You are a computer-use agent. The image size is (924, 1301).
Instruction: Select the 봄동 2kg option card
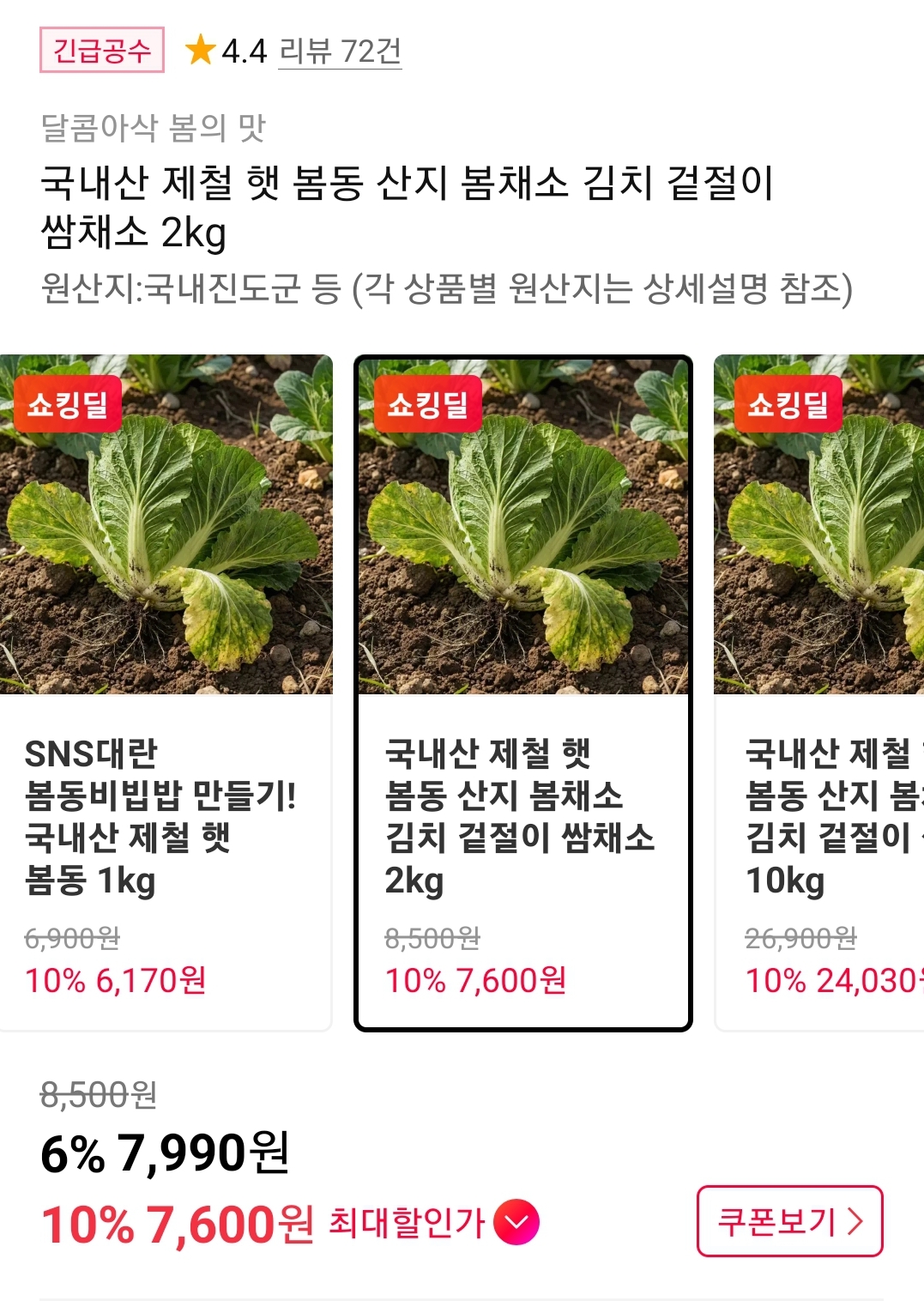point(522,691)
